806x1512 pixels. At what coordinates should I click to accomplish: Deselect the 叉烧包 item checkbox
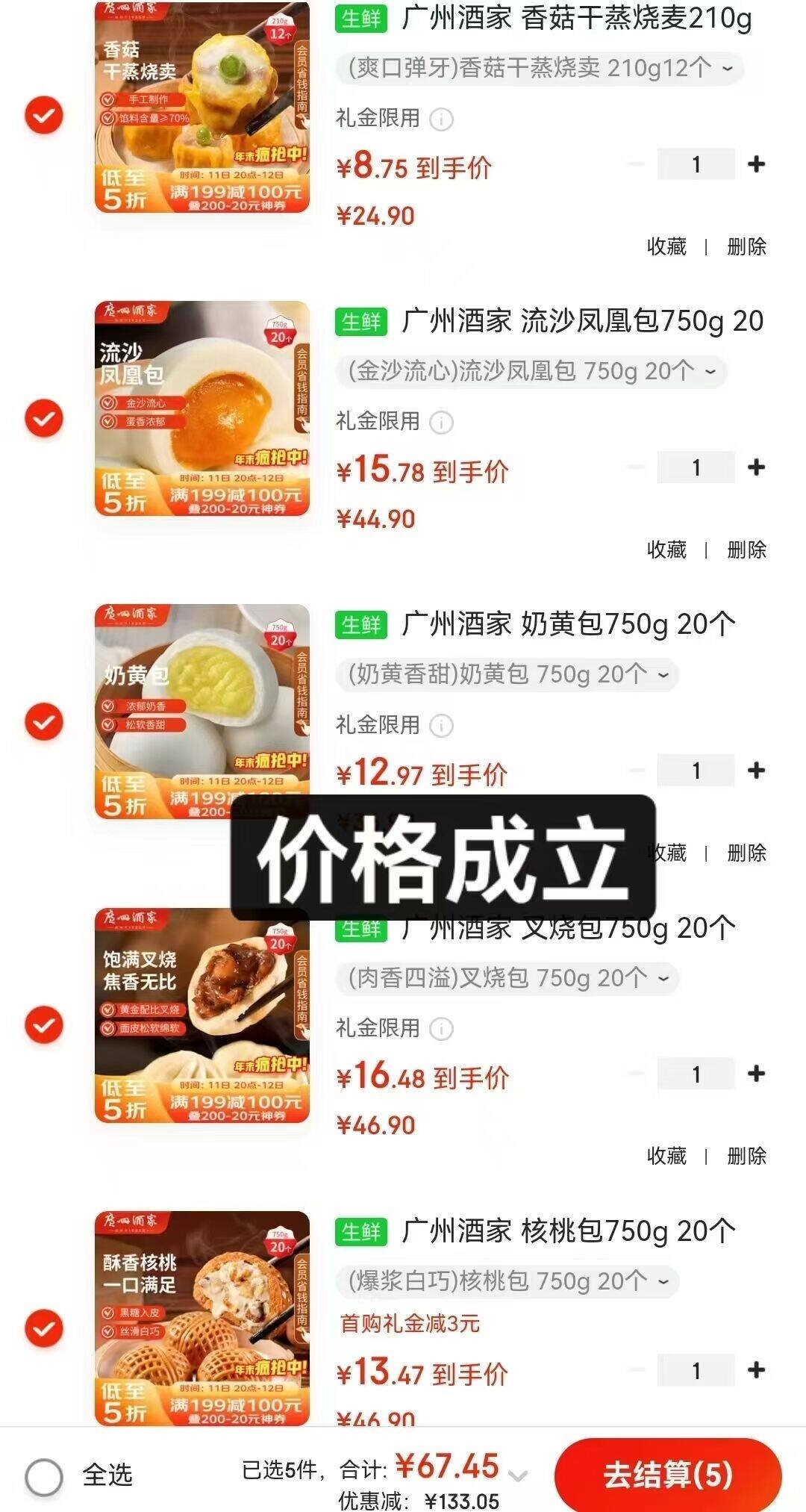[x=44, y=1024]
